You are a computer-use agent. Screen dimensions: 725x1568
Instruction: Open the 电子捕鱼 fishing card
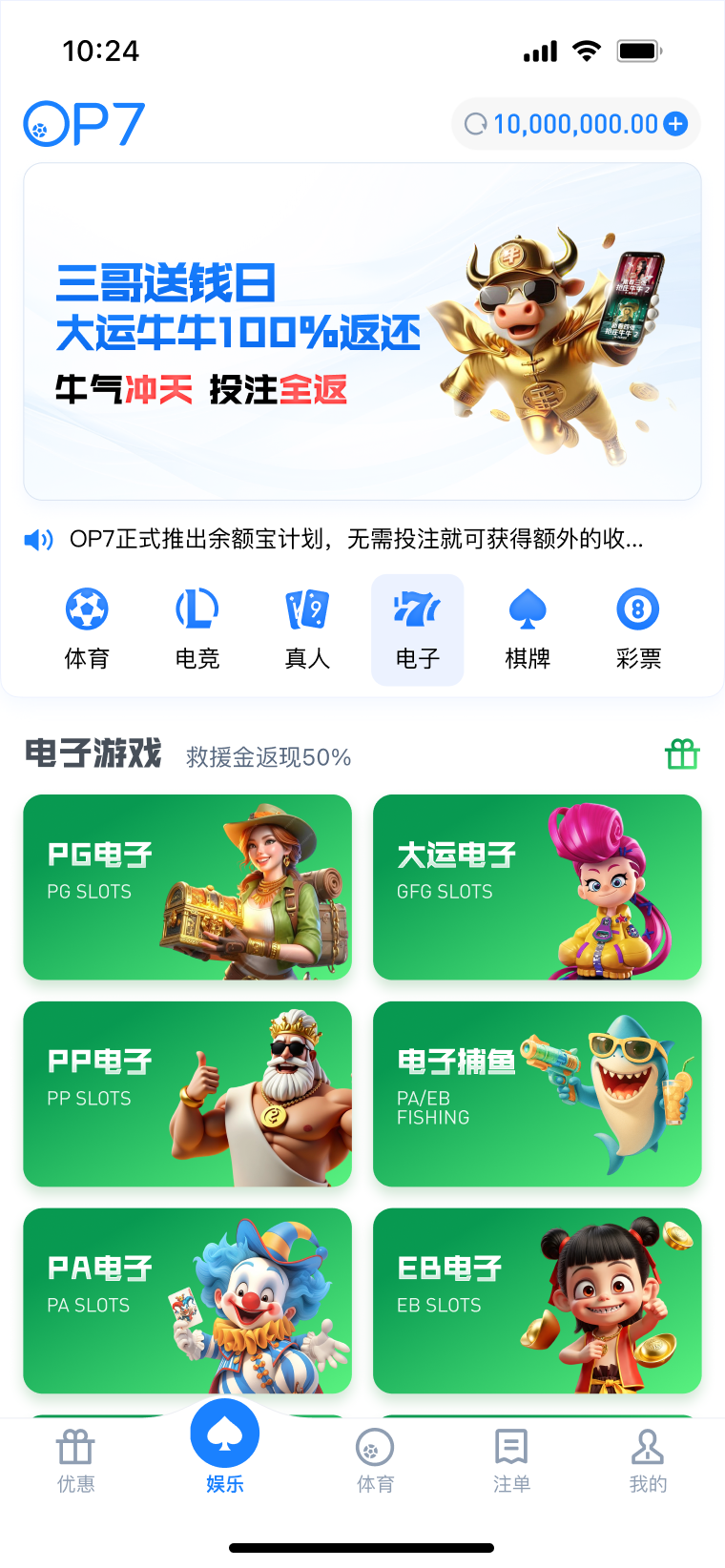537,1094
